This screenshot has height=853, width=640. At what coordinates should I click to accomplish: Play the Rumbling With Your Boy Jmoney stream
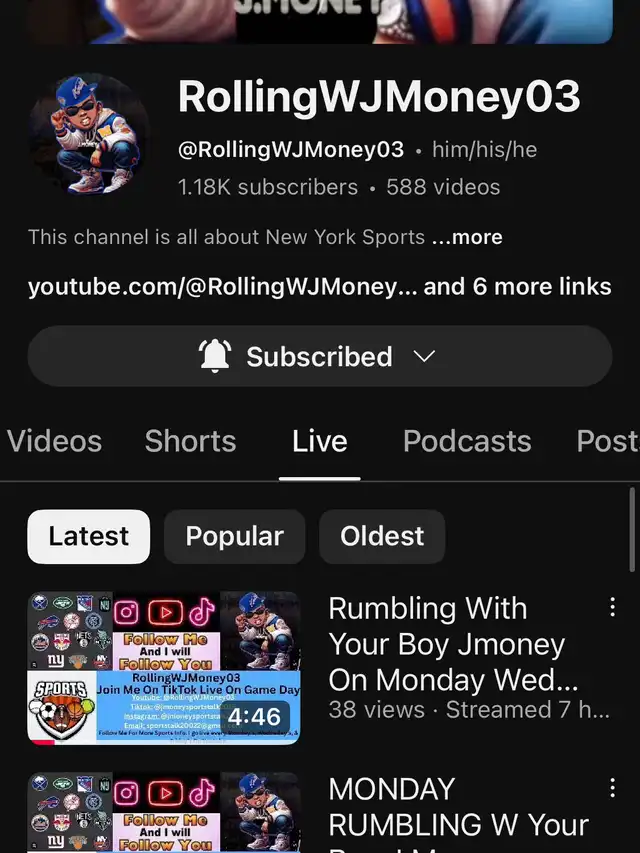(164, 667)
